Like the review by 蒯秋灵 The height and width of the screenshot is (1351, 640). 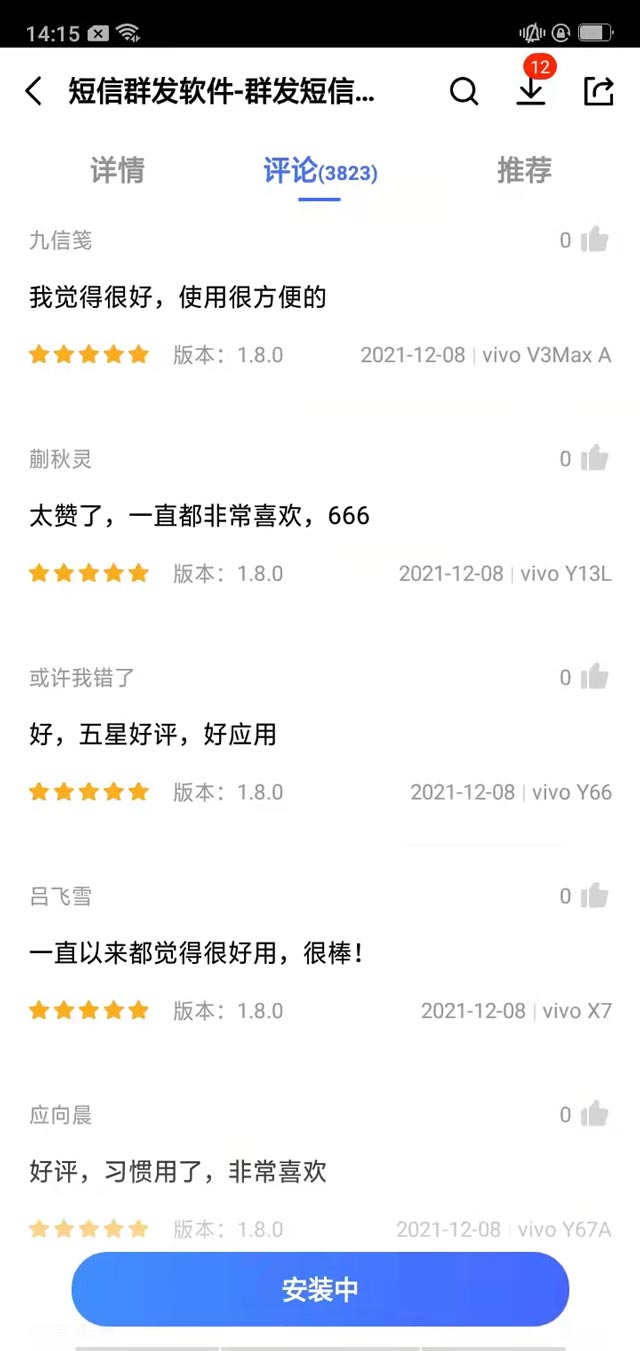(x=594, y=458)
